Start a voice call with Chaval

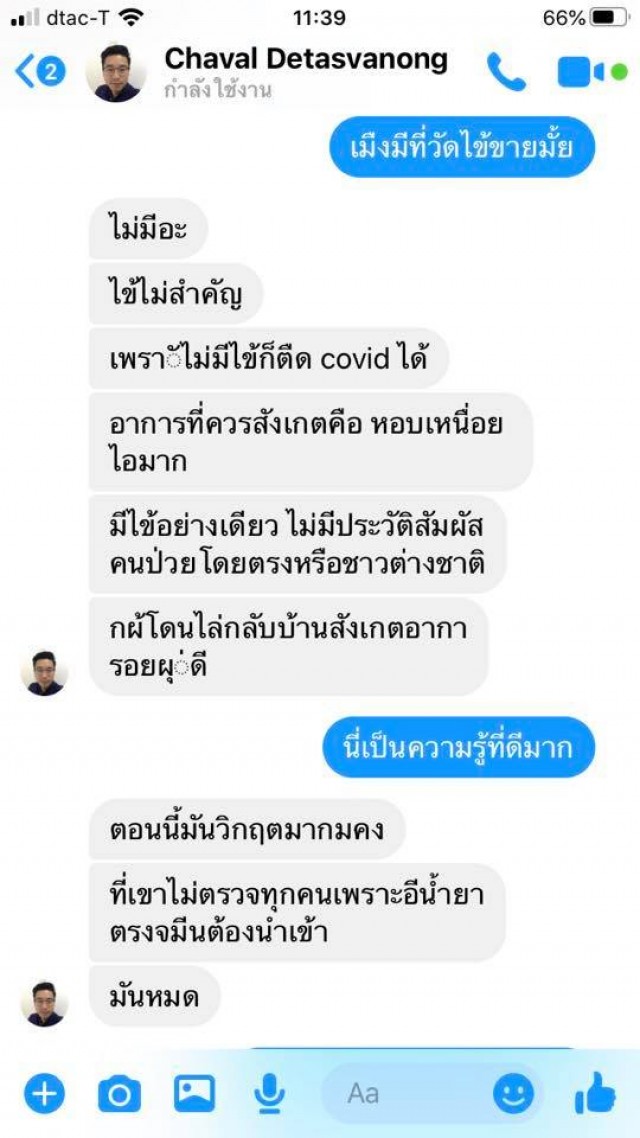[506, 72]
